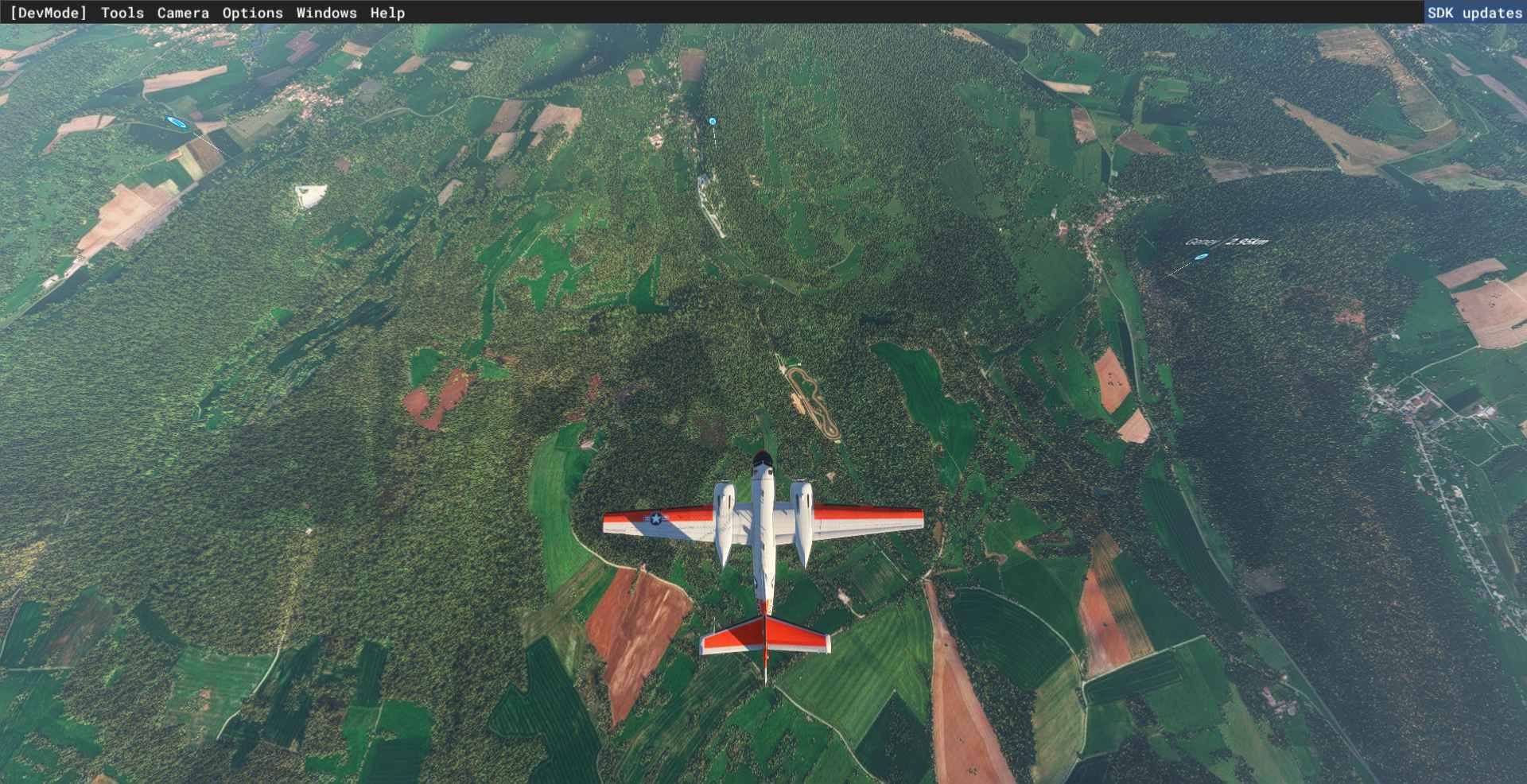Expand the Camera menu

click(183, 13)
